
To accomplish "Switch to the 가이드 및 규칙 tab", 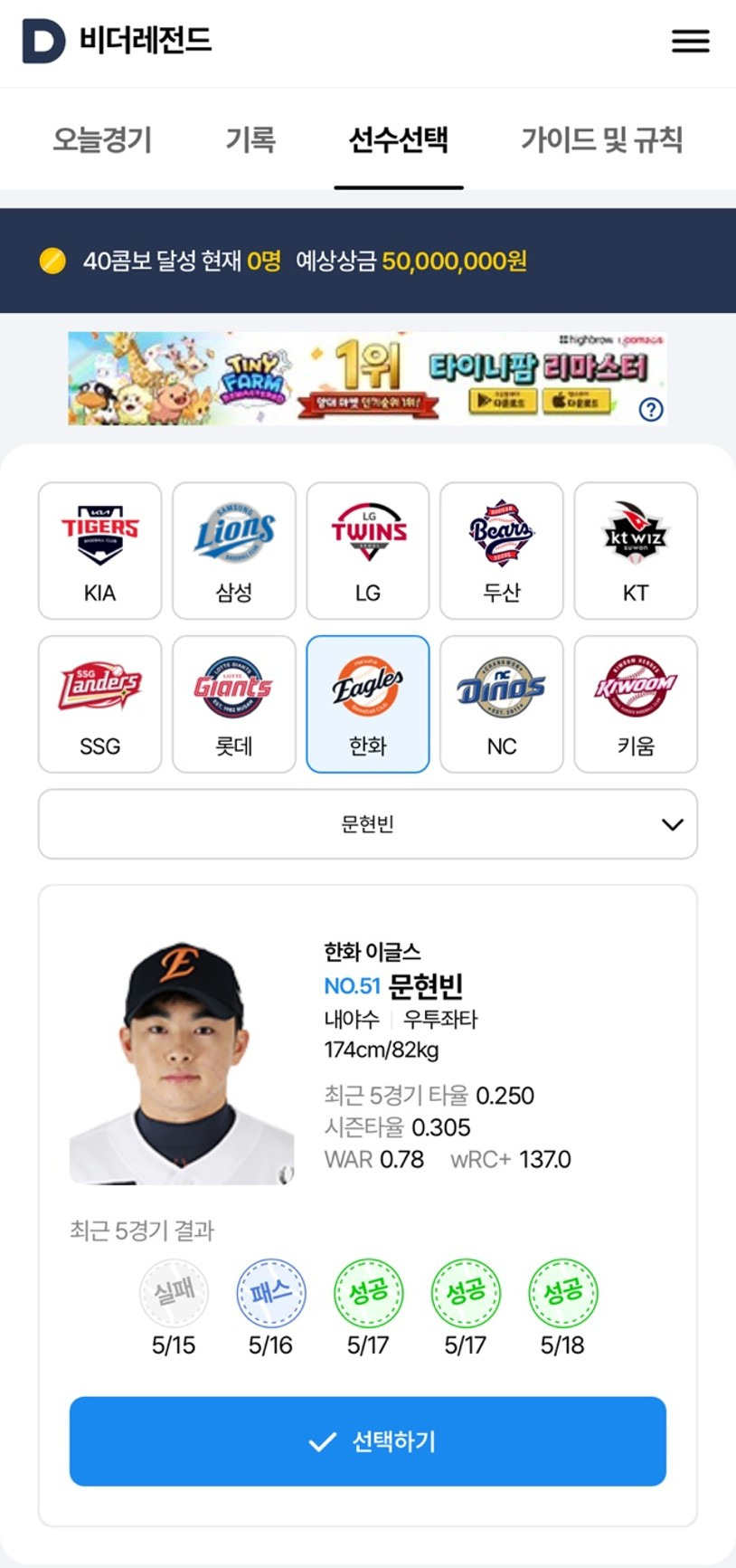I will [x=604, y=140].
